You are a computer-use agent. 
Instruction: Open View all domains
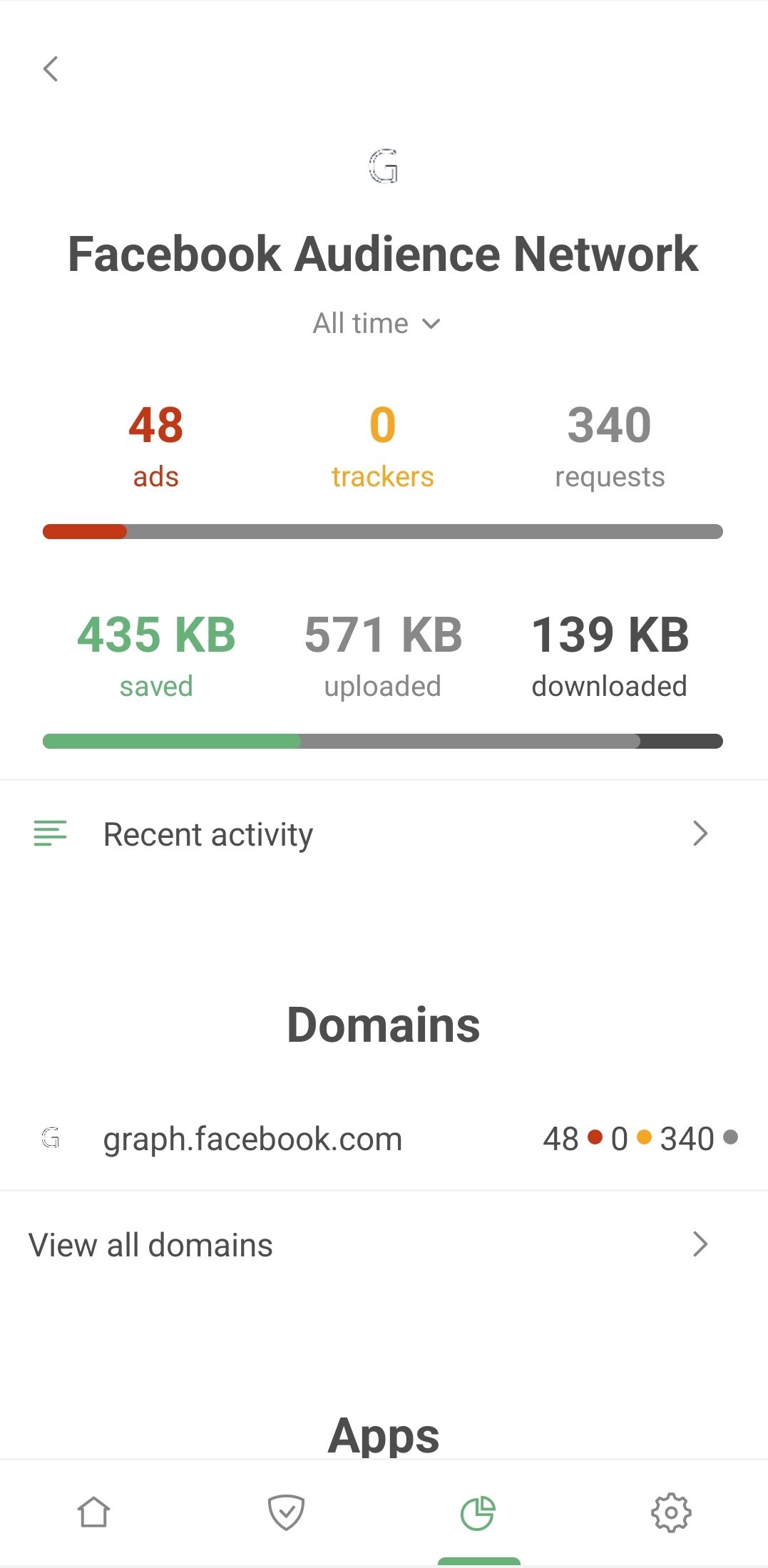(x=150, y=1244)
